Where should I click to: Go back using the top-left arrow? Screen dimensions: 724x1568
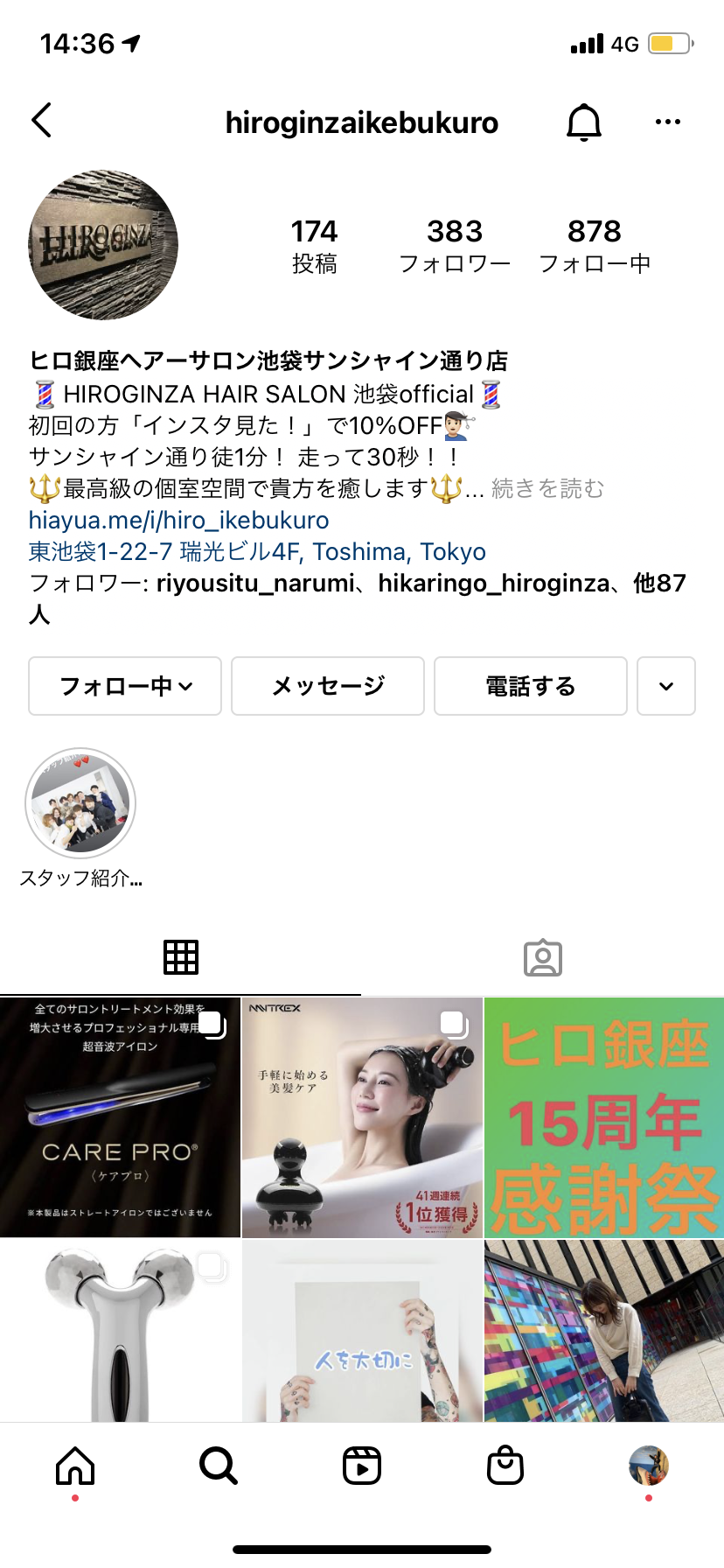pyautogui.click(x=41, y=121)
